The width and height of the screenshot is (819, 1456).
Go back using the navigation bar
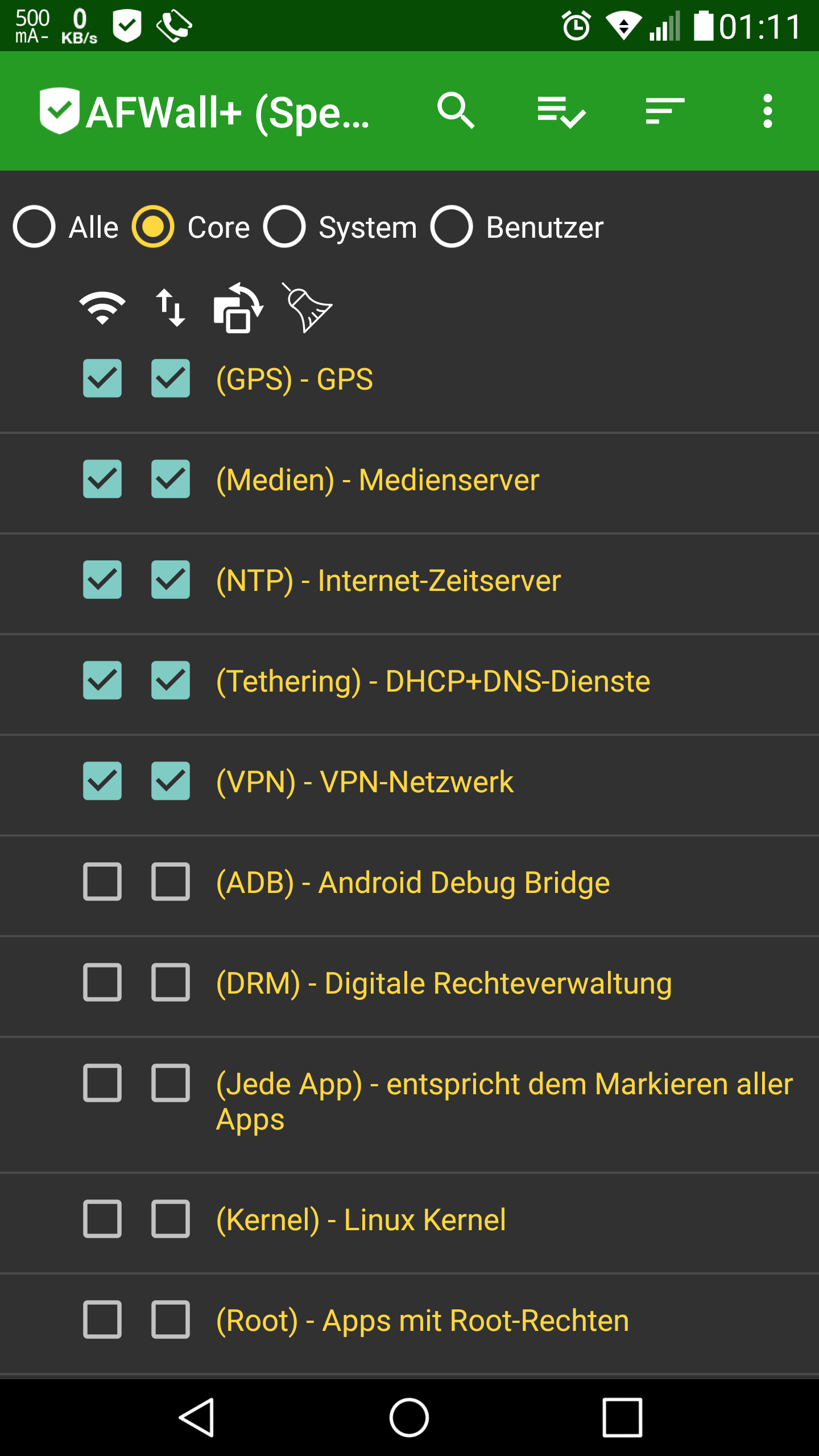(x=197, y=1417)
